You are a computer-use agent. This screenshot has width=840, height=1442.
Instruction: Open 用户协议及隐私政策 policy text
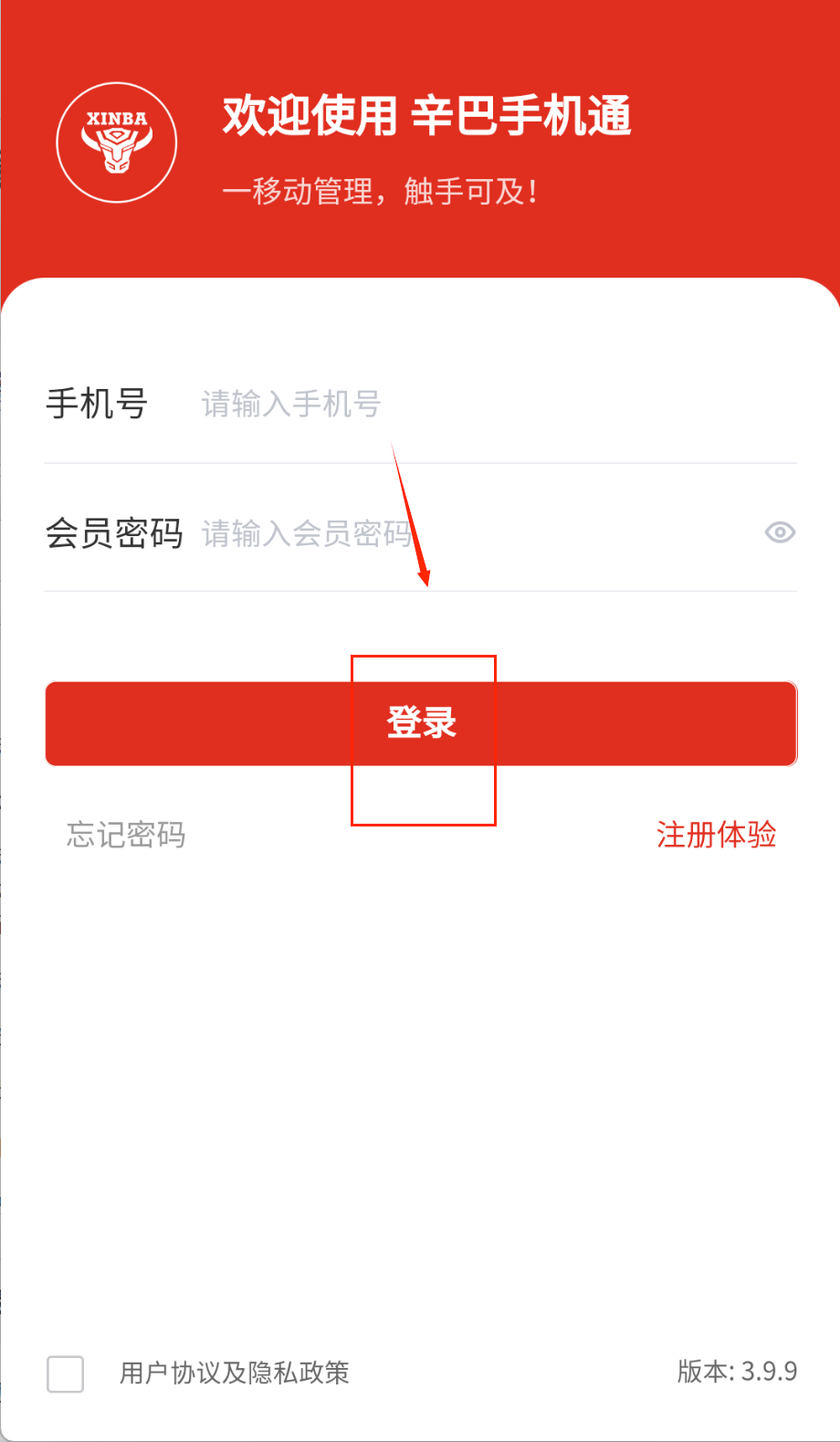235,1373
